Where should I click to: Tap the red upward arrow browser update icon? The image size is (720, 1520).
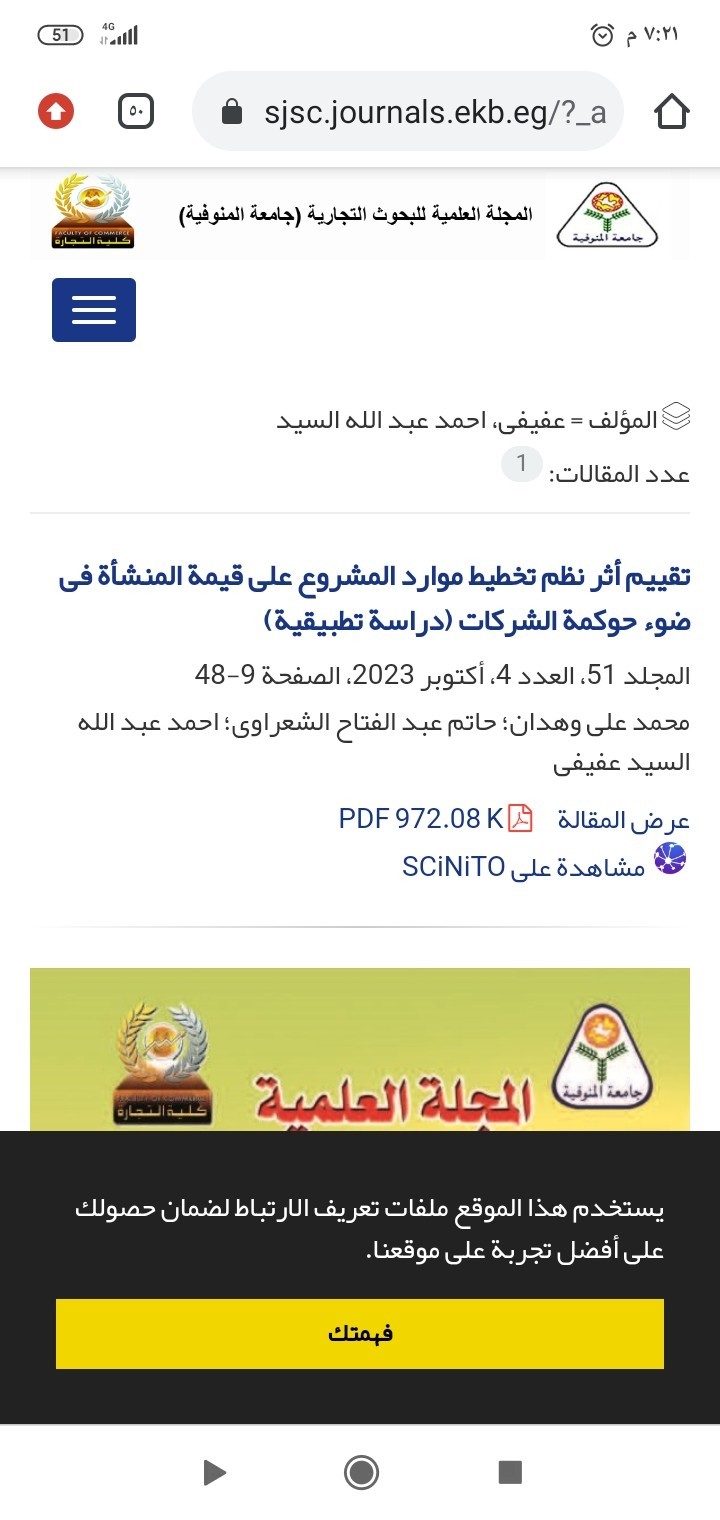point(56,112)
